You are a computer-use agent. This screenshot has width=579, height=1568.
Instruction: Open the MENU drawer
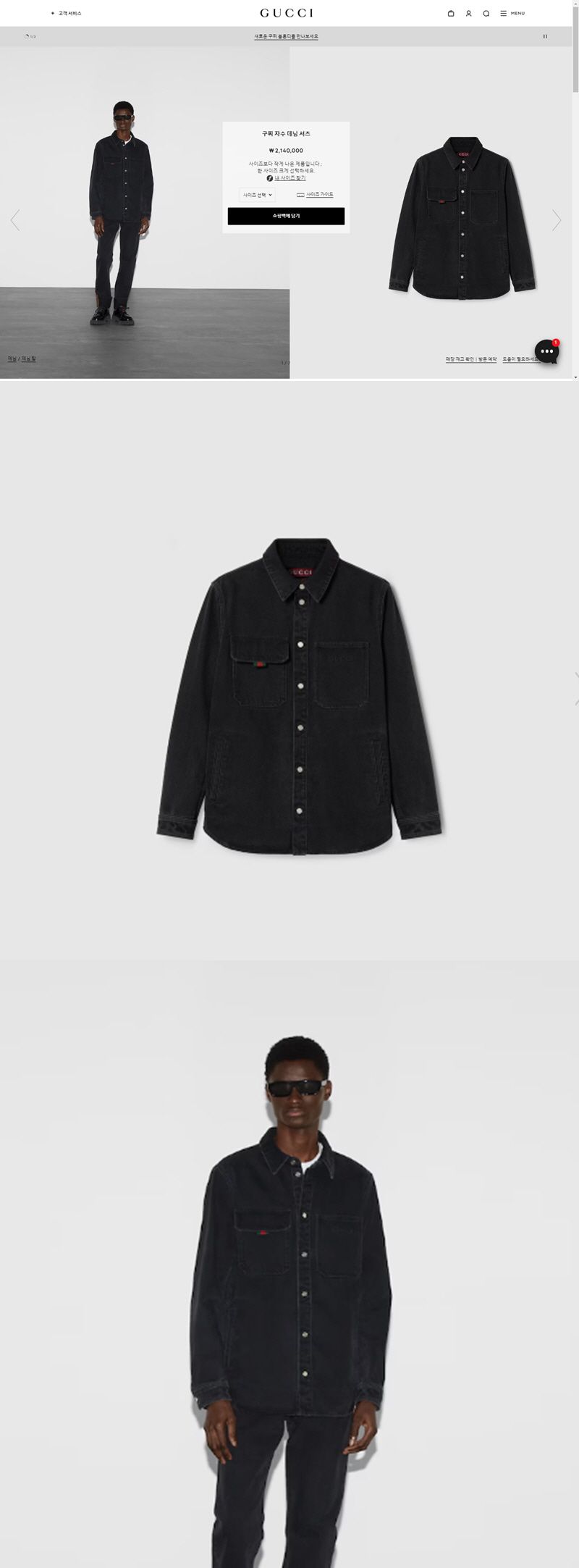pyautogui.click(x=512, y=13)
